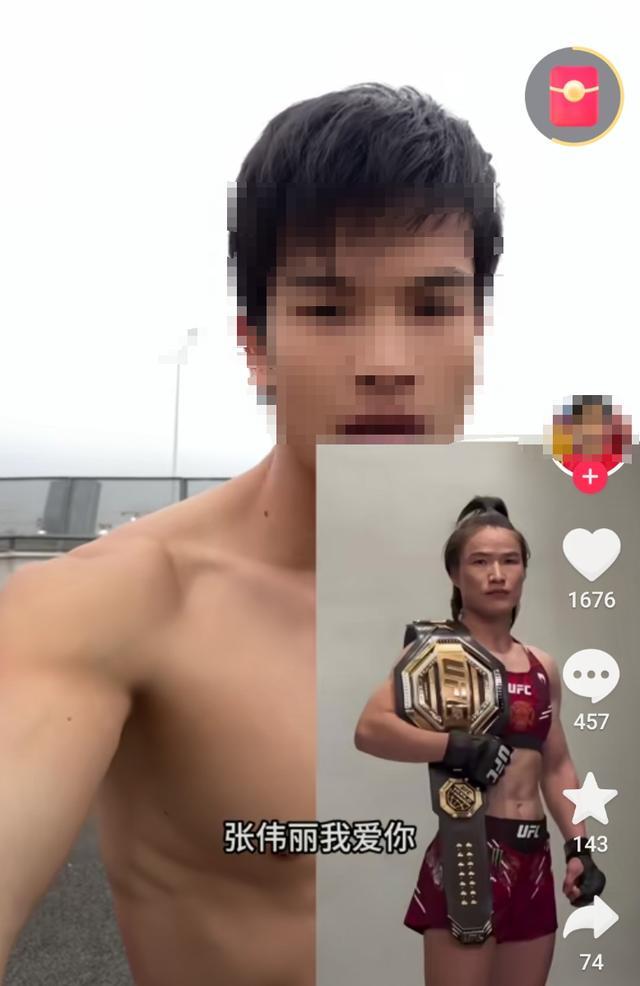Image resolution: width=640 pixels, height=986 pixels.
Task: Open the video creator's profile avatar
Action: coord(590,430)
